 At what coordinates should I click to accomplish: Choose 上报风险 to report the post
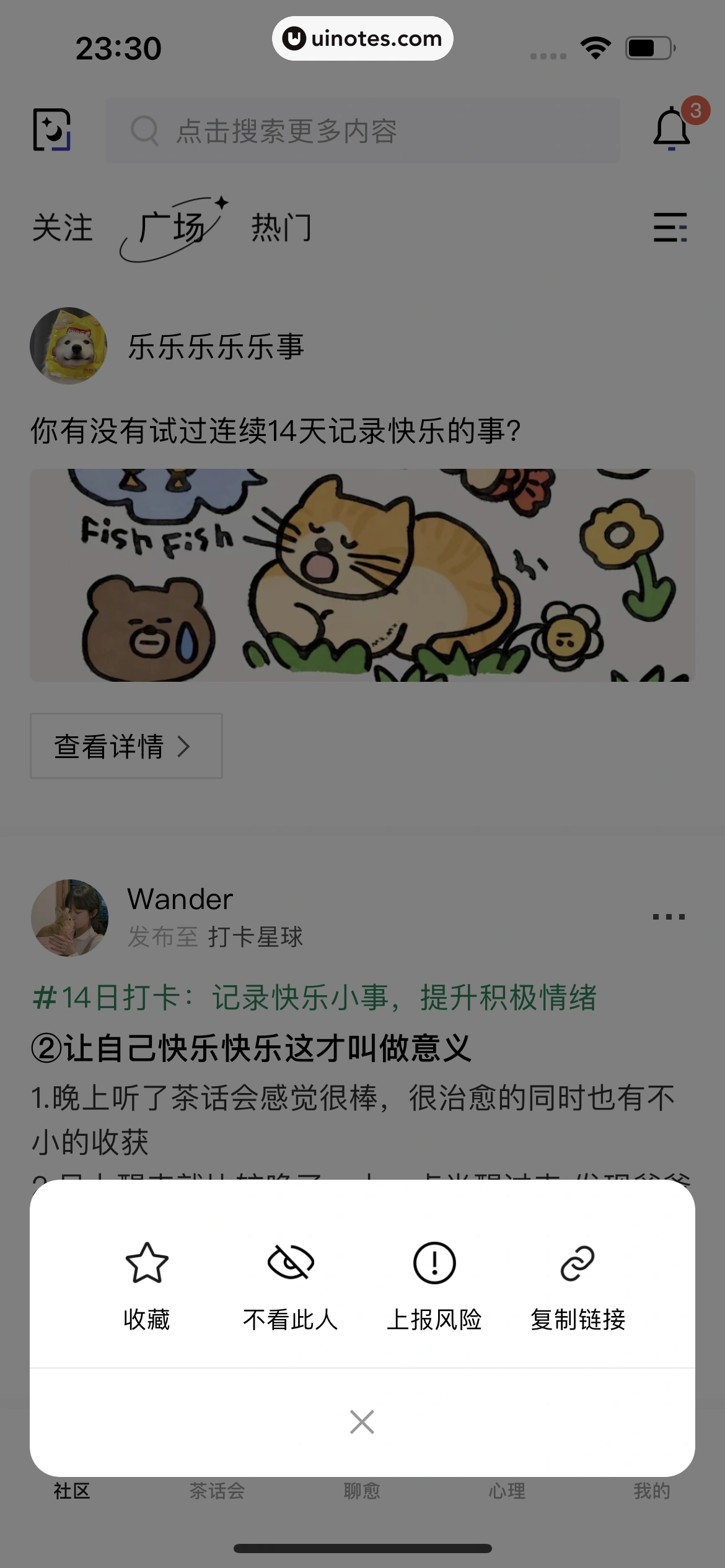tap(434, 1286)
